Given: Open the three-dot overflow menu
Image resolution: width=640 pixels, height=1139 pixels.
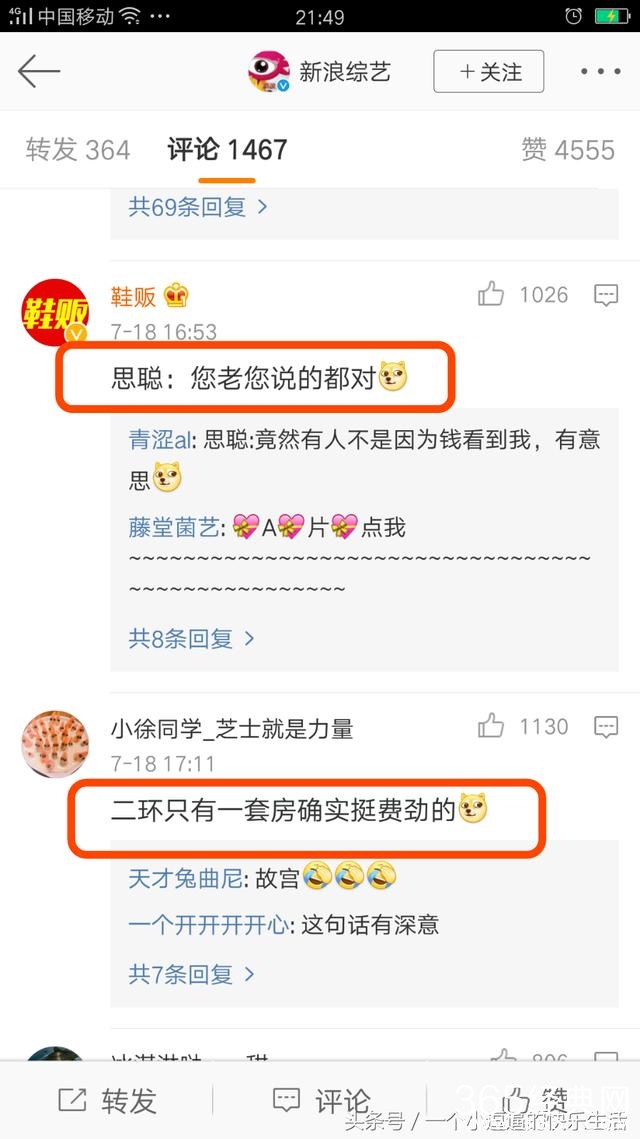Looking at the screenshot, I should point(600,72).
